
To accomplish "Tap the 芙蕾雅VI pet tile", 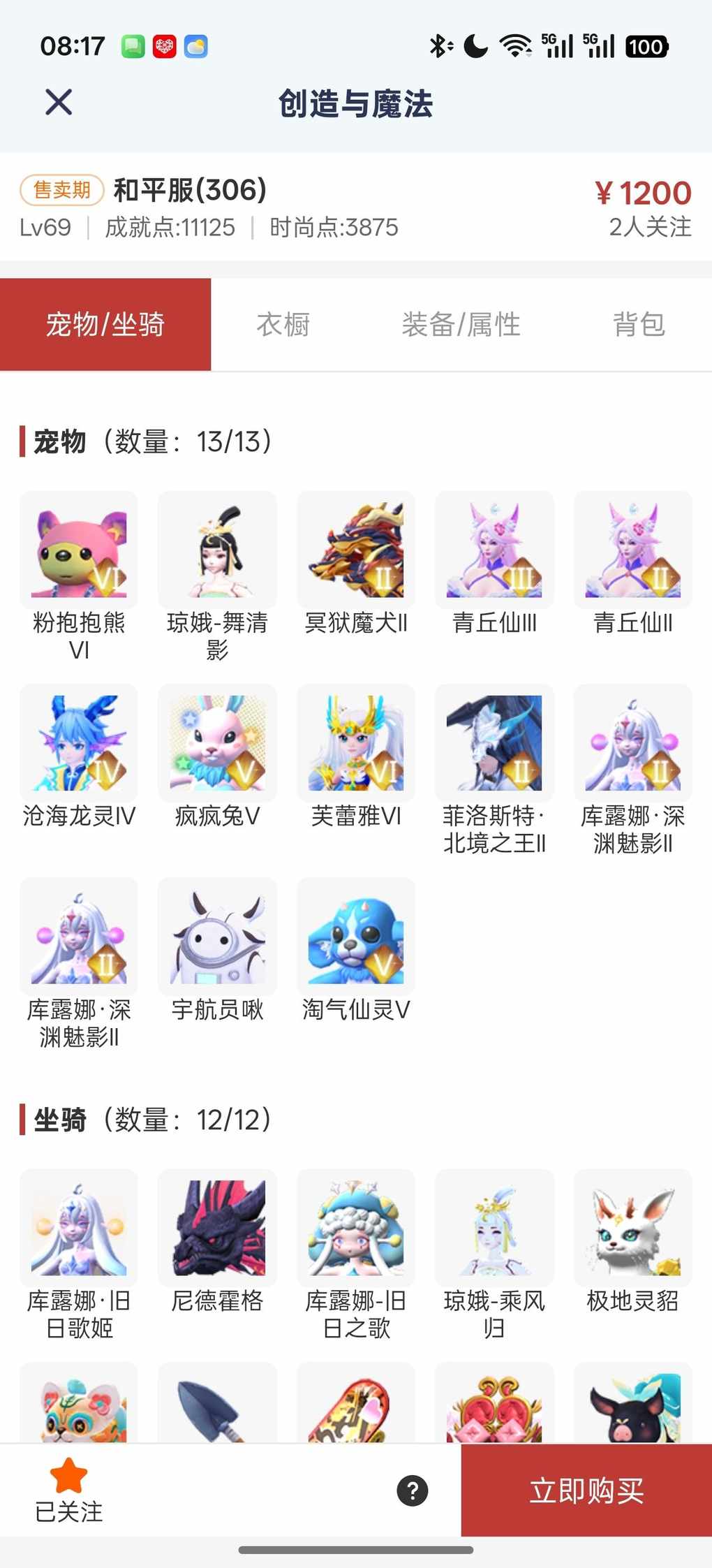I will click(356, 743).
